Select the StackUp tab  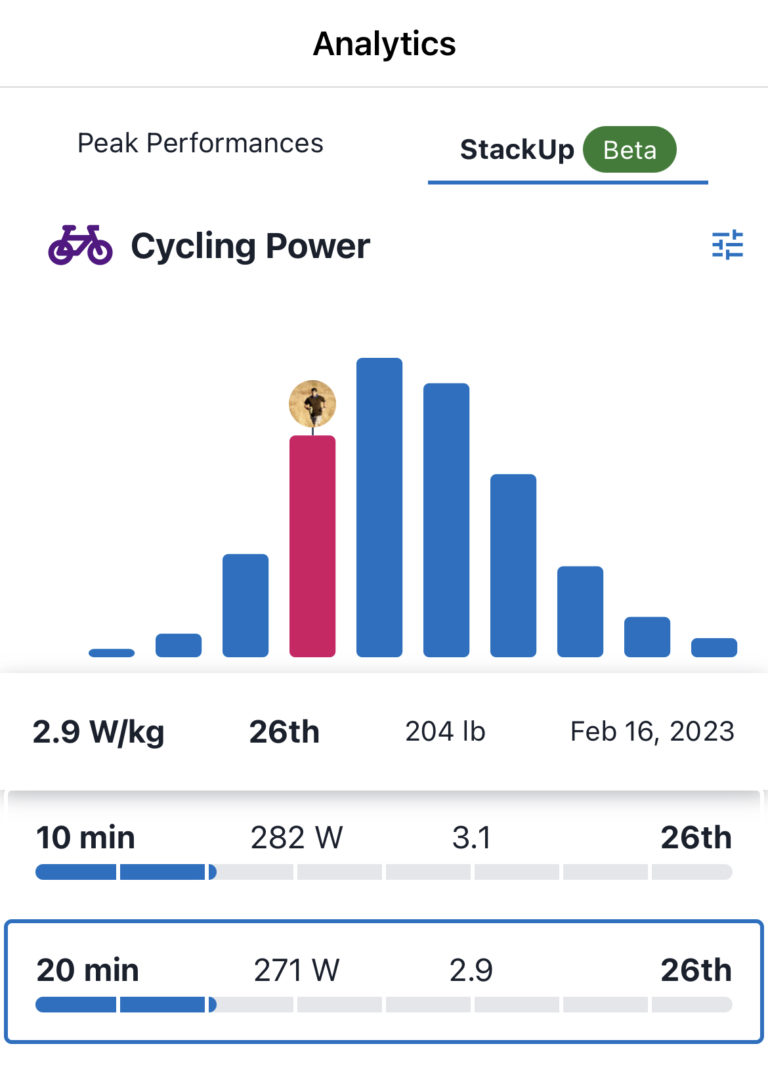point(517,150)
